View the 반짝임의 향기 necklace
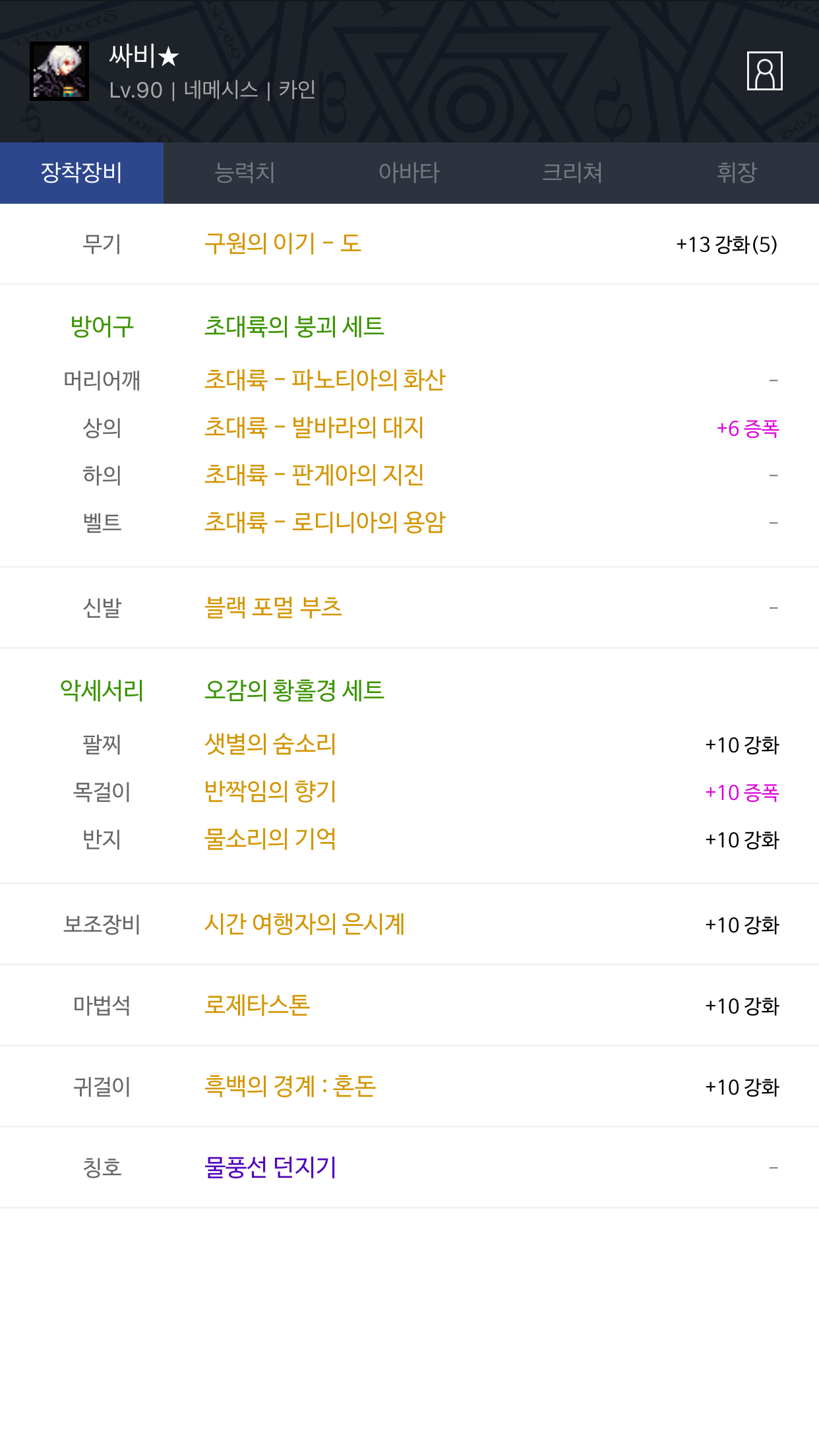 (x=270, y=791)
